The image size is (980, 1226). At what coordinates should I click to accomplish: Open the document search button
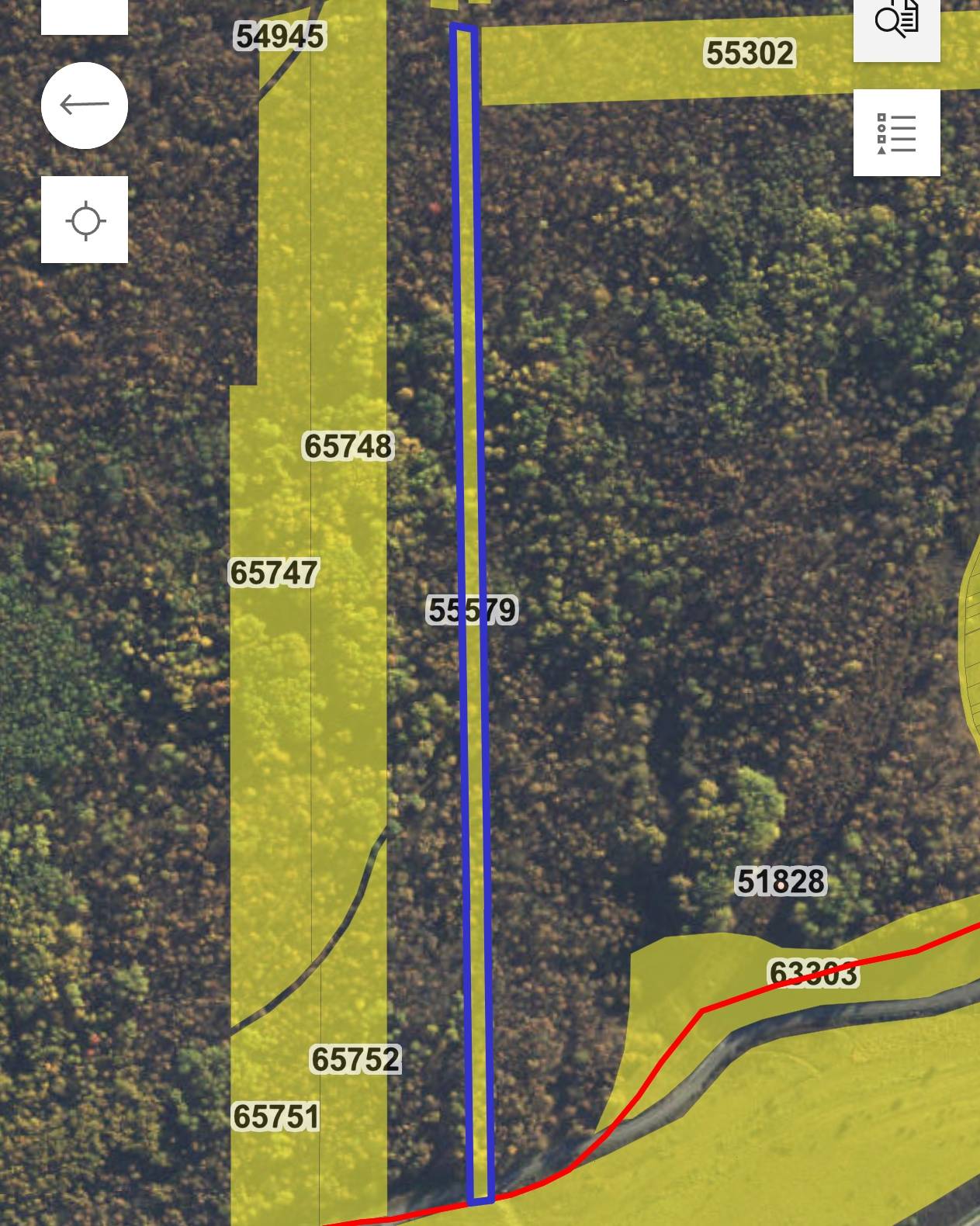click(x=897, y=23)
